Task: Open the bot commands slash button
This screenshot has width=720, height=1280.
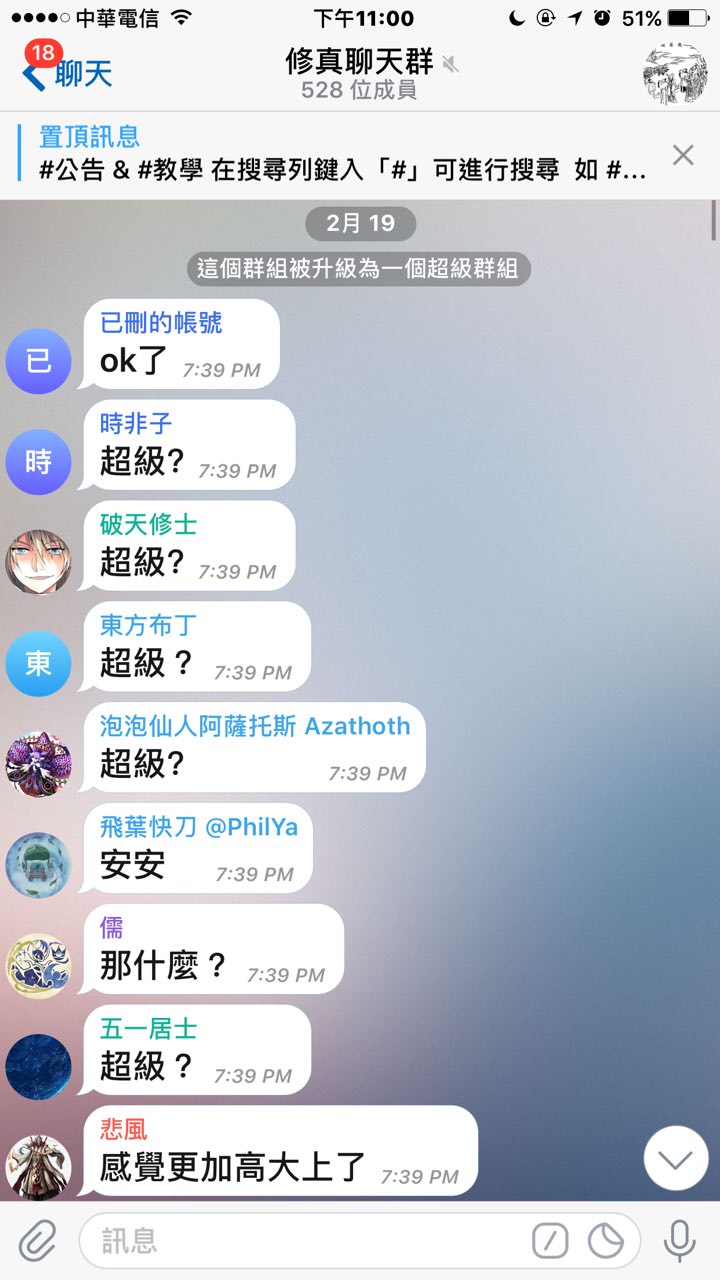Action: (550, 1241)
